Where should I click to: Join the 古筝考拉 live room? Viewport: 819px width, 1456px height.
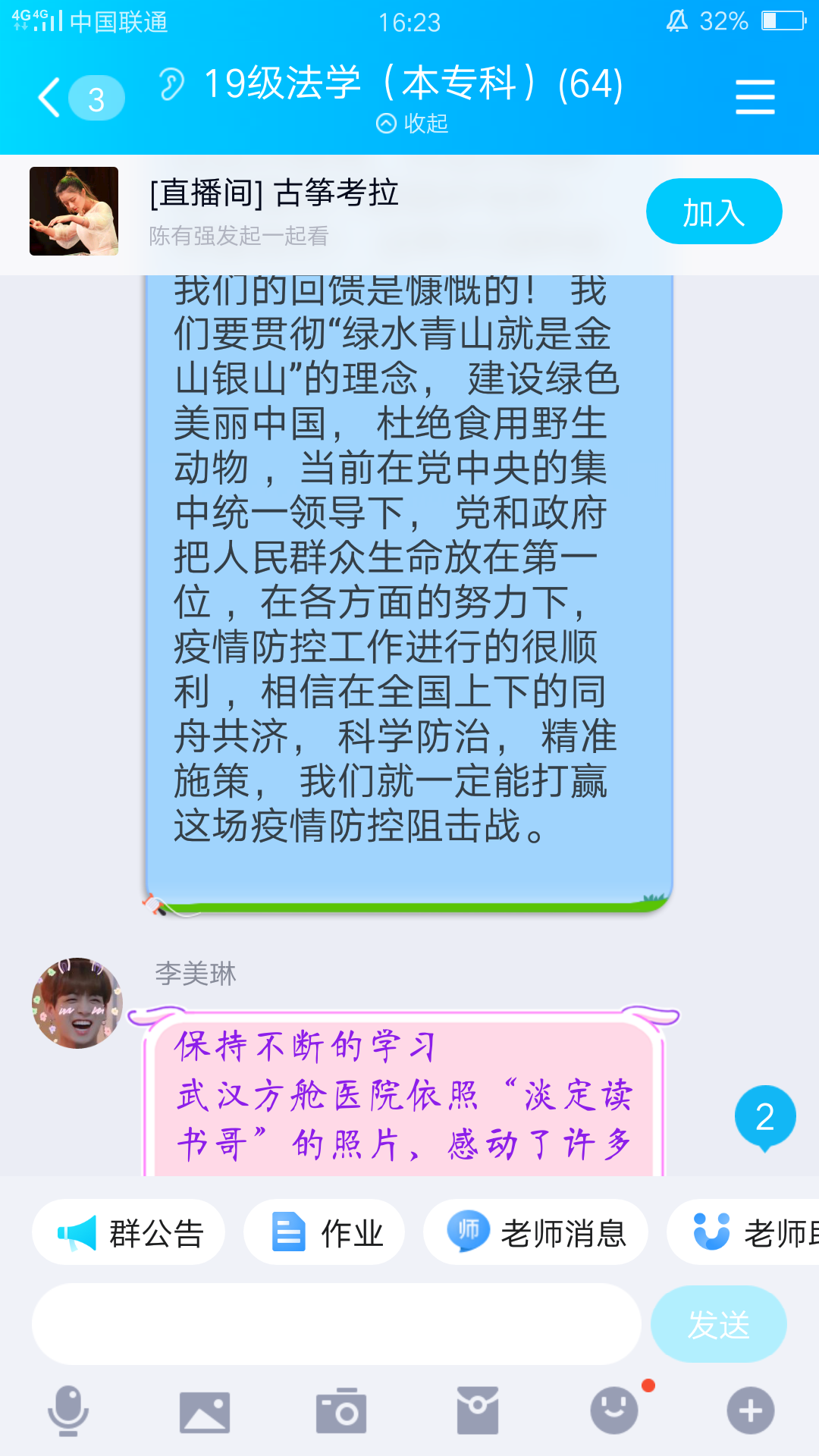click(x=713, y=212)
